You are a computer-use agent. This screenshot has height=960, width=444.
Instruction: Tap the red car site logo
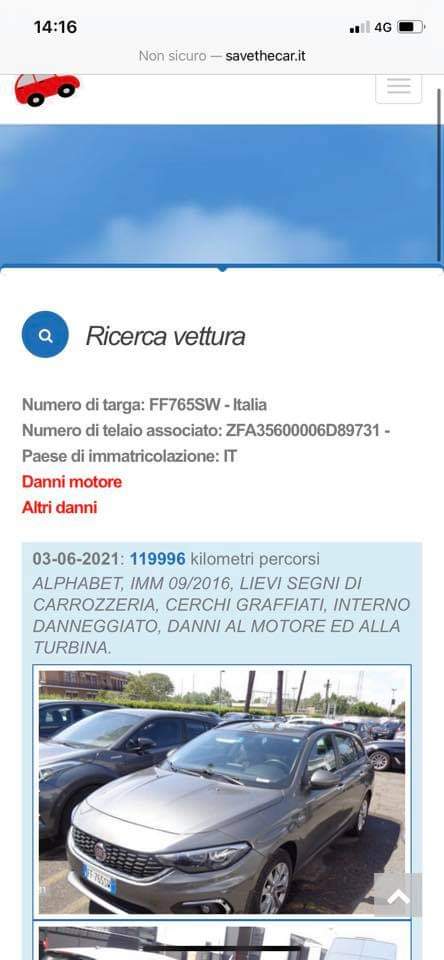click(x=47, y=89)
